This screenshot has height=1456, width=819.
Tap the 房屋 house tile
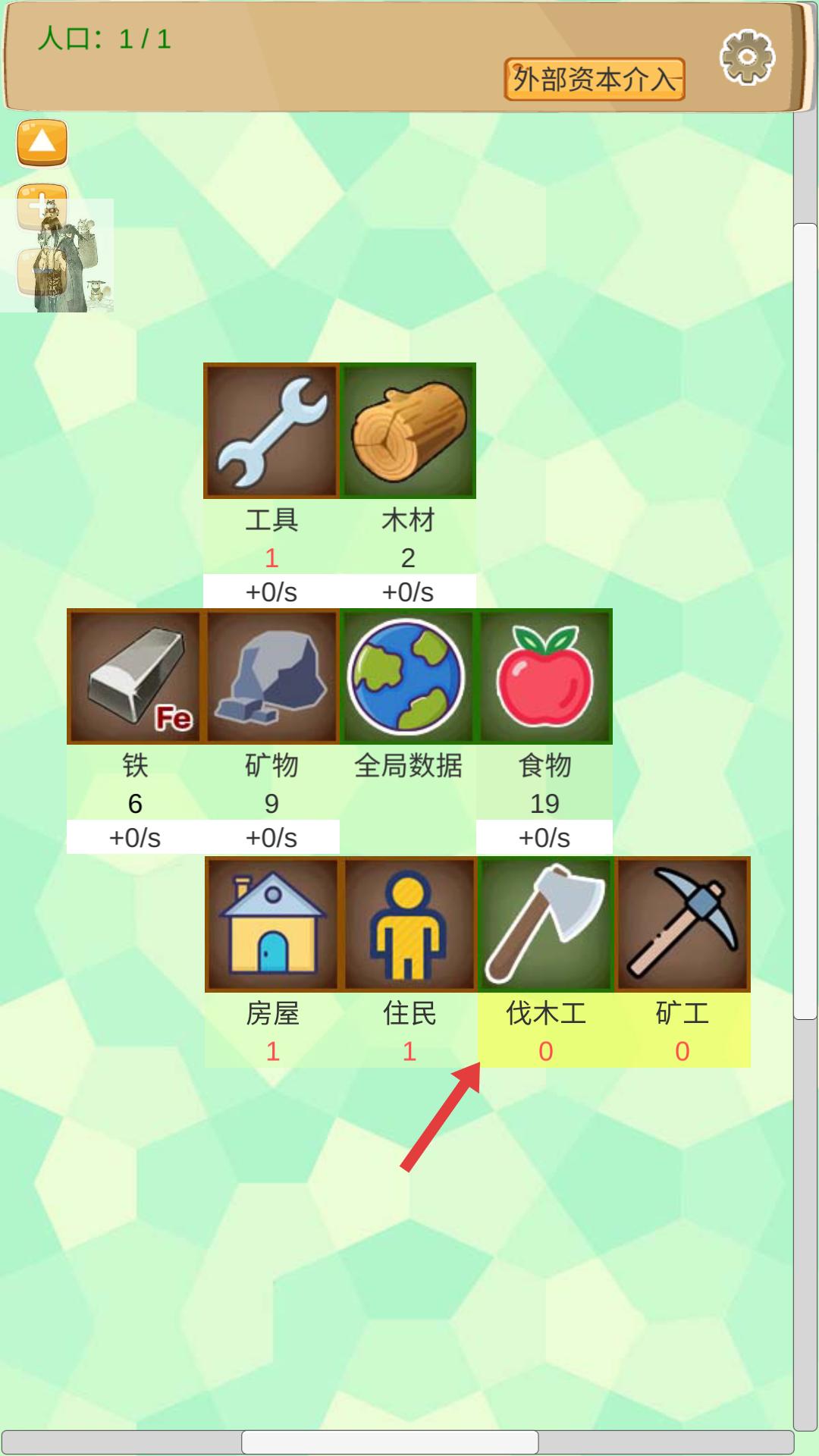tap(273, 924)
